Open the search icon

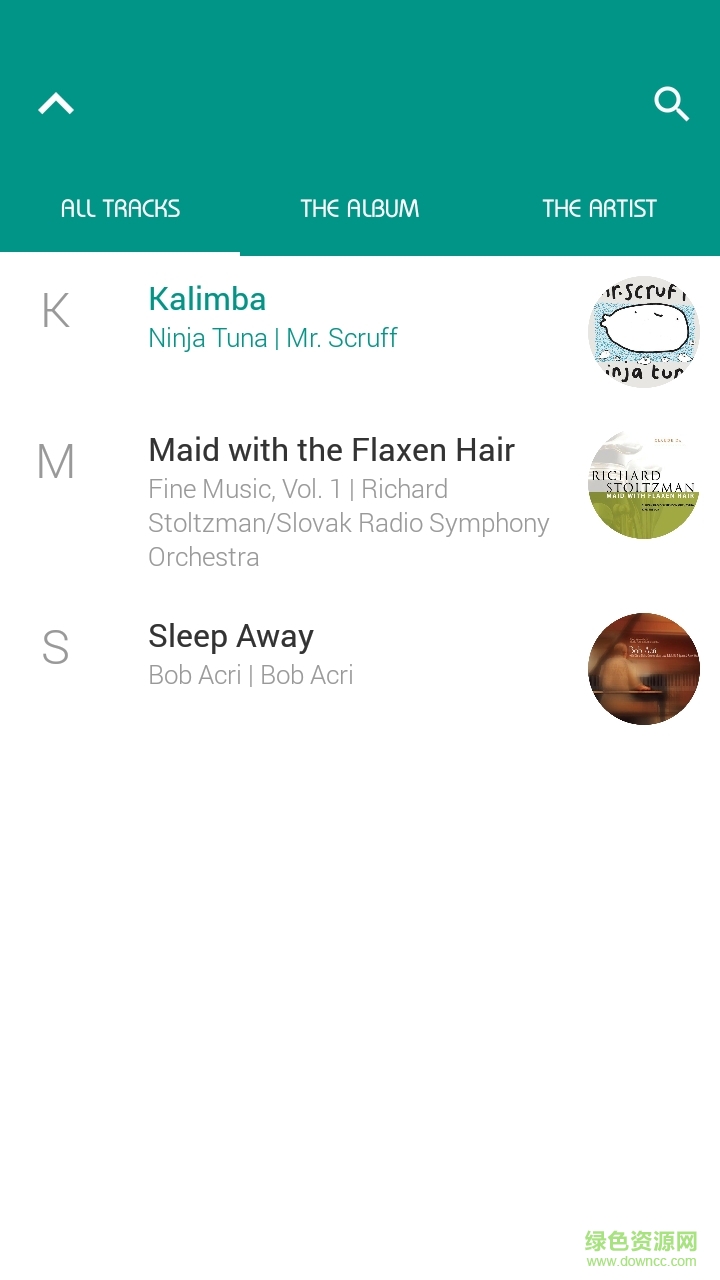(671, 103)
